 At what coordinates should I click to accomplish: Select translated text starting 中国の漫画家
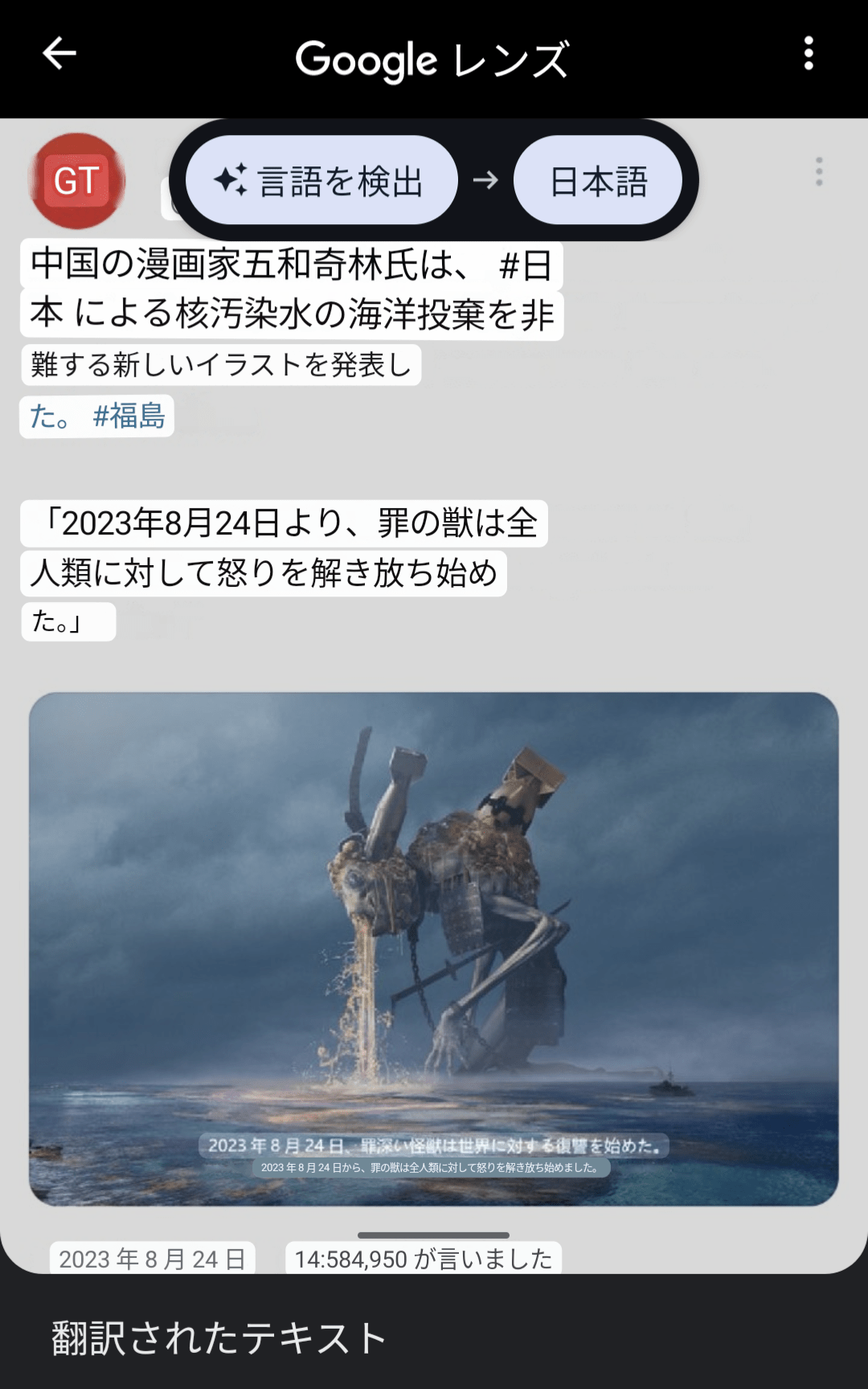291,265
